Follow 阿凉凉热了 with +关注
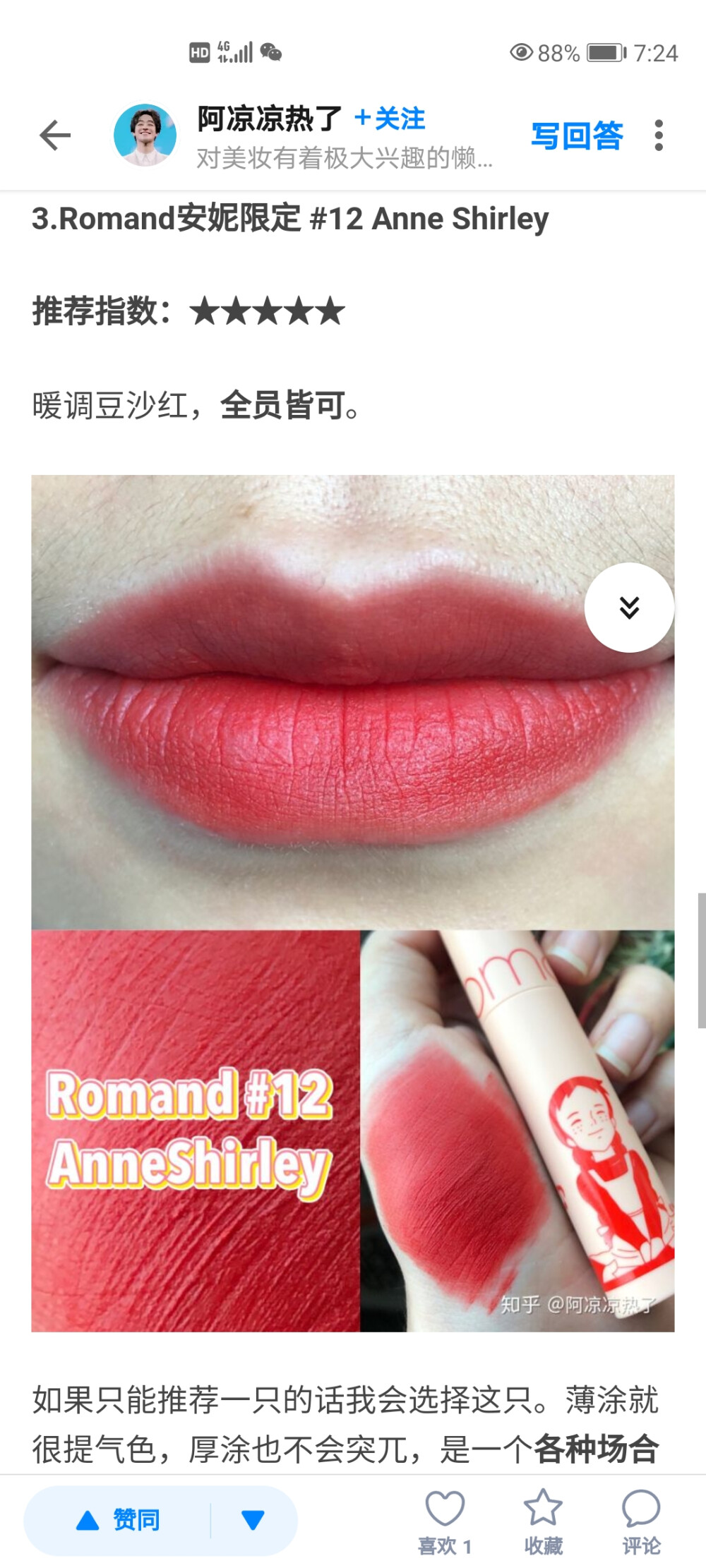Viewport: 706px width, 1568px height. (390, 119)
